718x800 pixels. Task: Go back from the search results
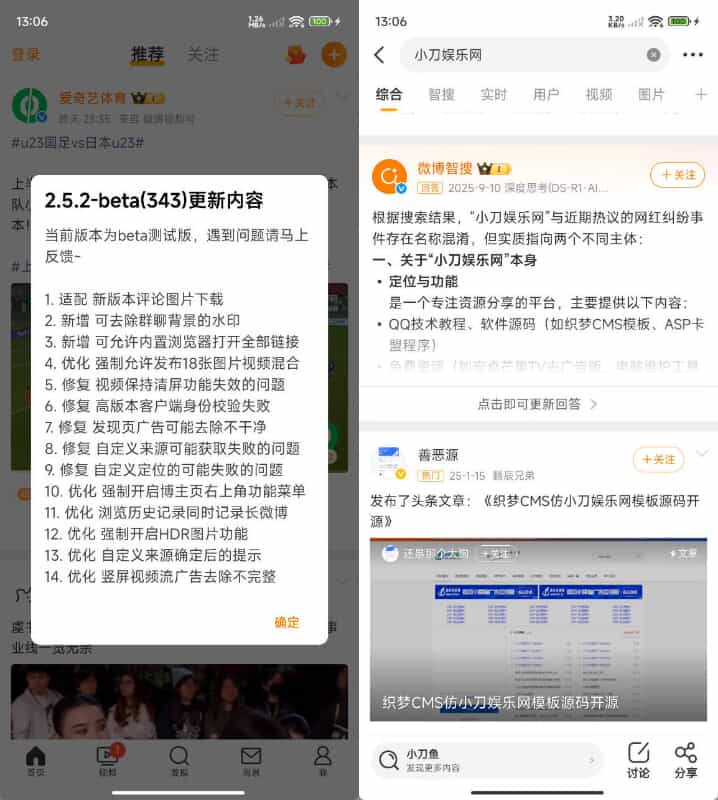379,55
